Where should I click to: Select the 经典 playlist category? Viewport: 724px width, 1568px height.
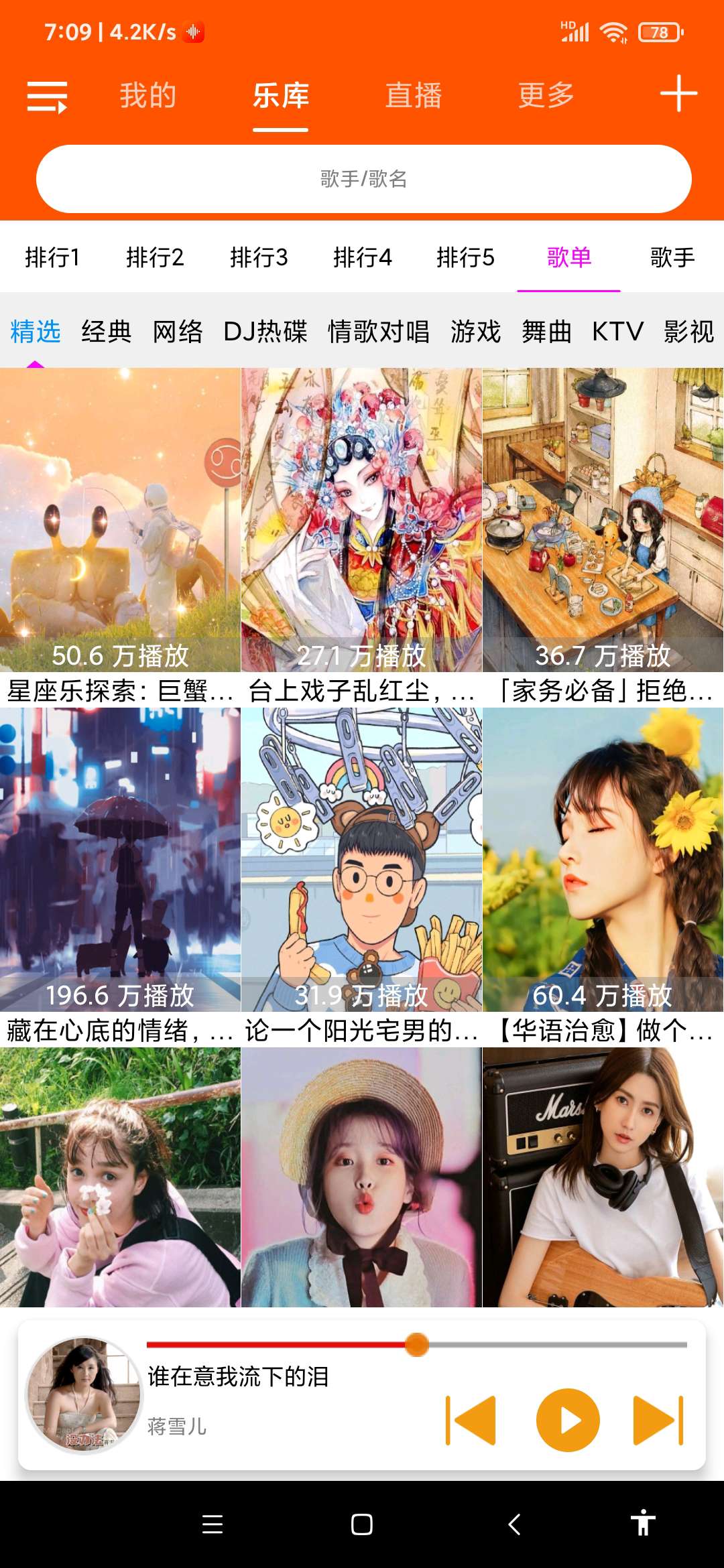coord(106,332)
